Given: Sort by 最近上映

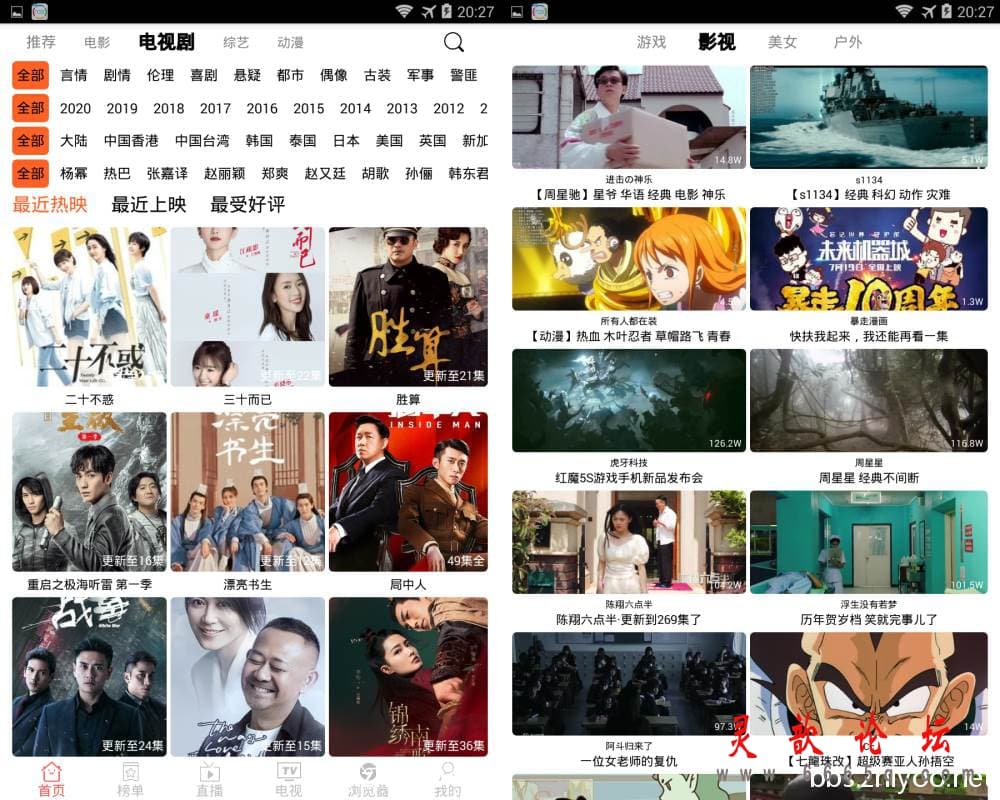Looking at the screenshot, I should point(149,204).
